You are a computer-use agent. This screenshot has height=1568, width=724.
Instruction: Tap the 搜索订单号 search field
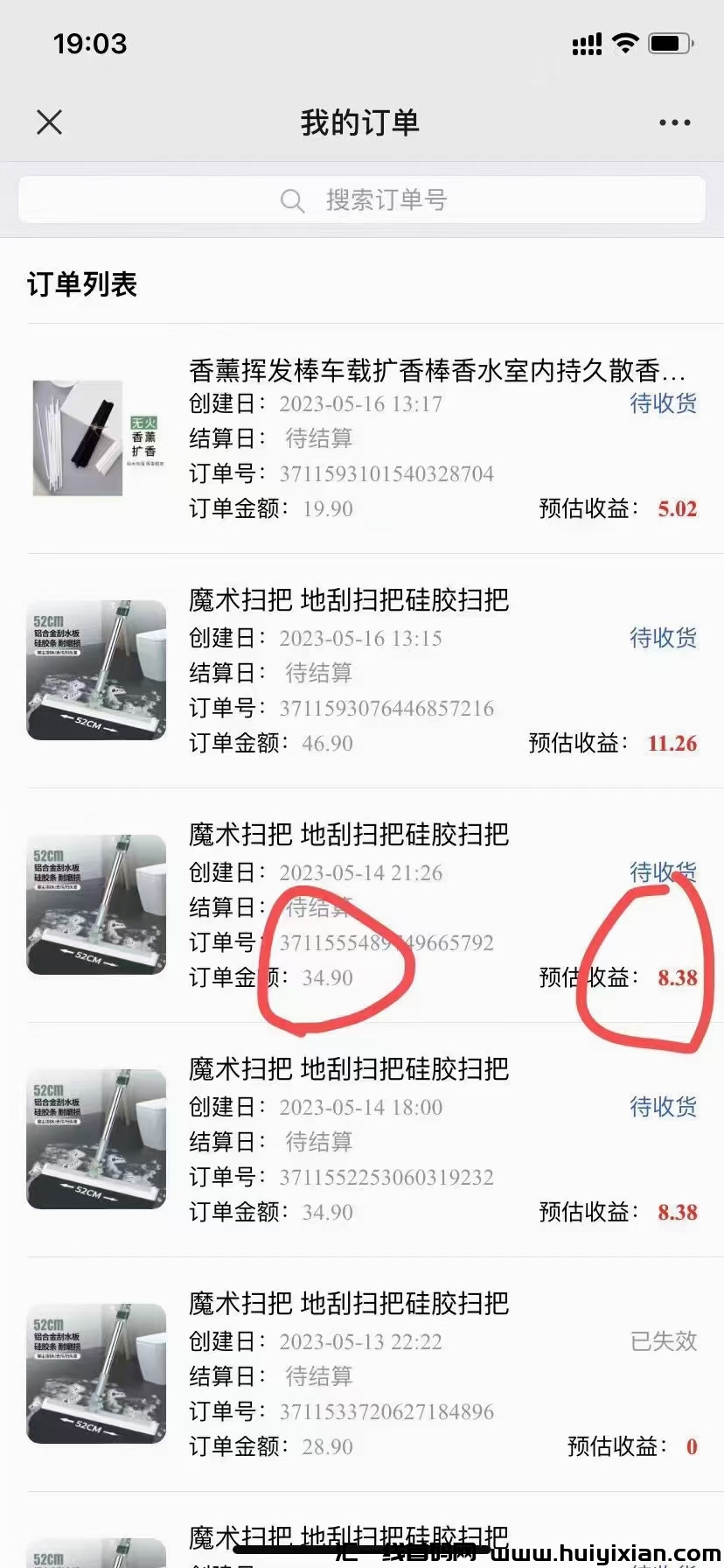pyautogui.click(x=386, y=199)
